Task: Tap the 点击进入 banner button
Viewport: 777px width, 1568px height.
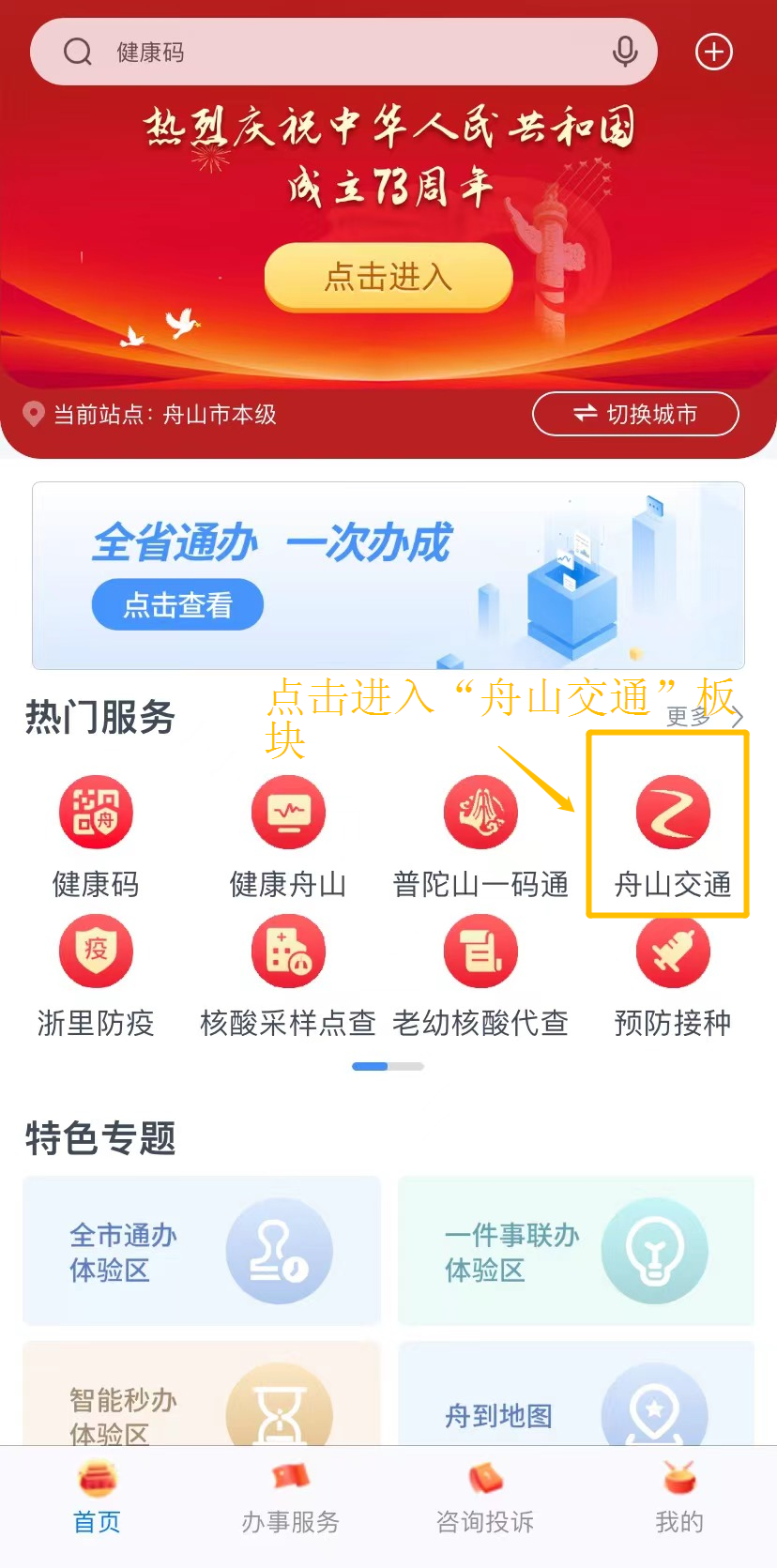Action: pyautogui.click(x=388, y=276)
